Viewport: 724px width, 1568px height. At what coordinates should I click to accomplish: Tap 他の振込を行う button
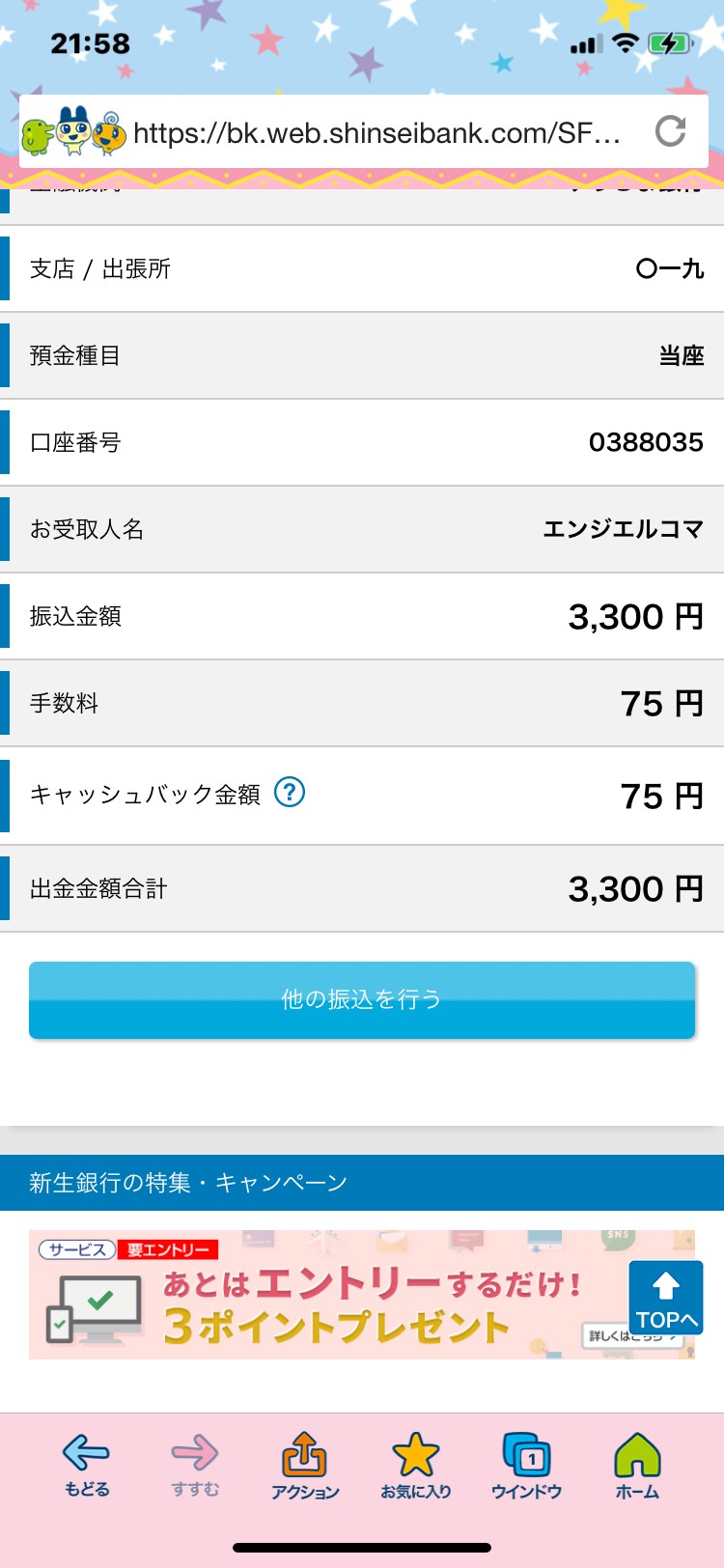click(362, 1000)
